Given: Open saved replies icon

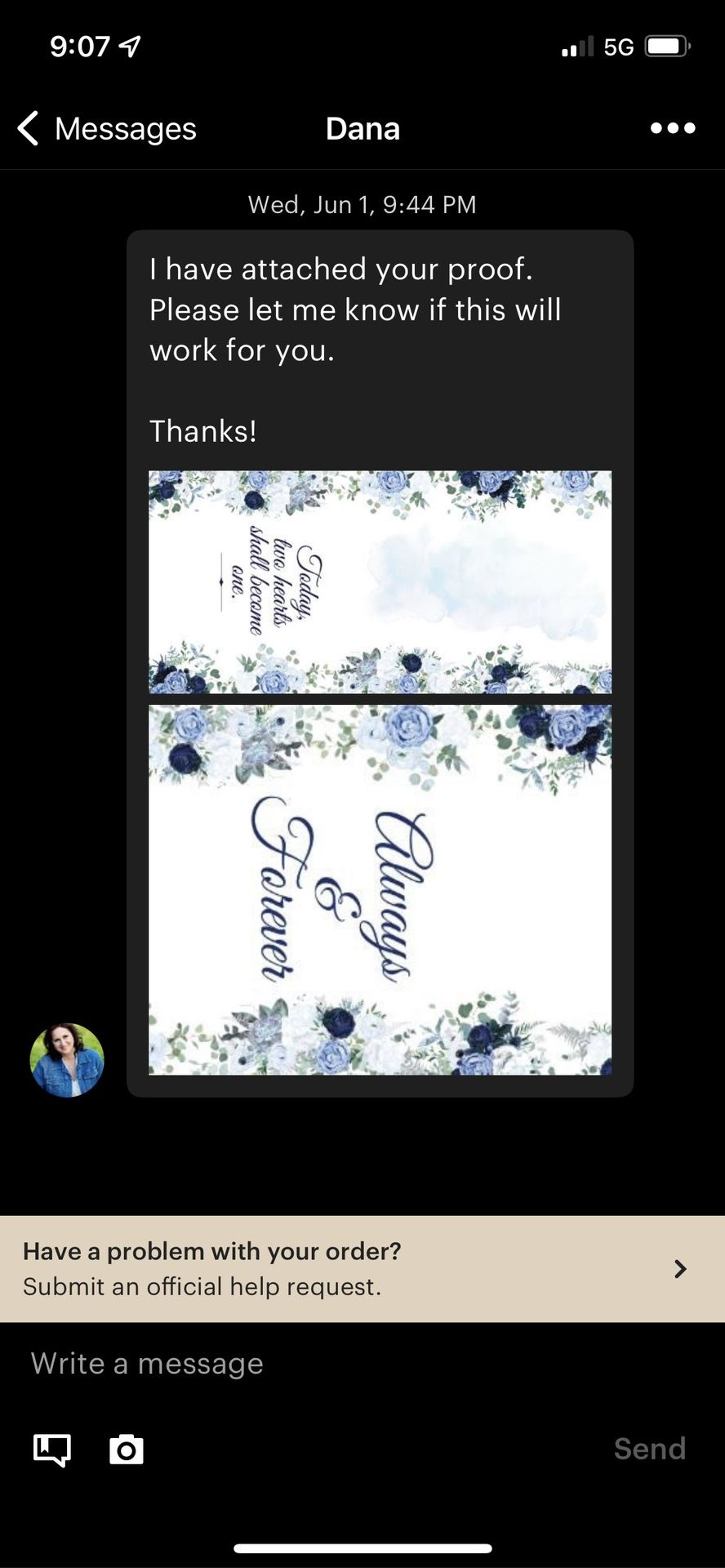Looking at the screenshot, I should coord(52,1450).
